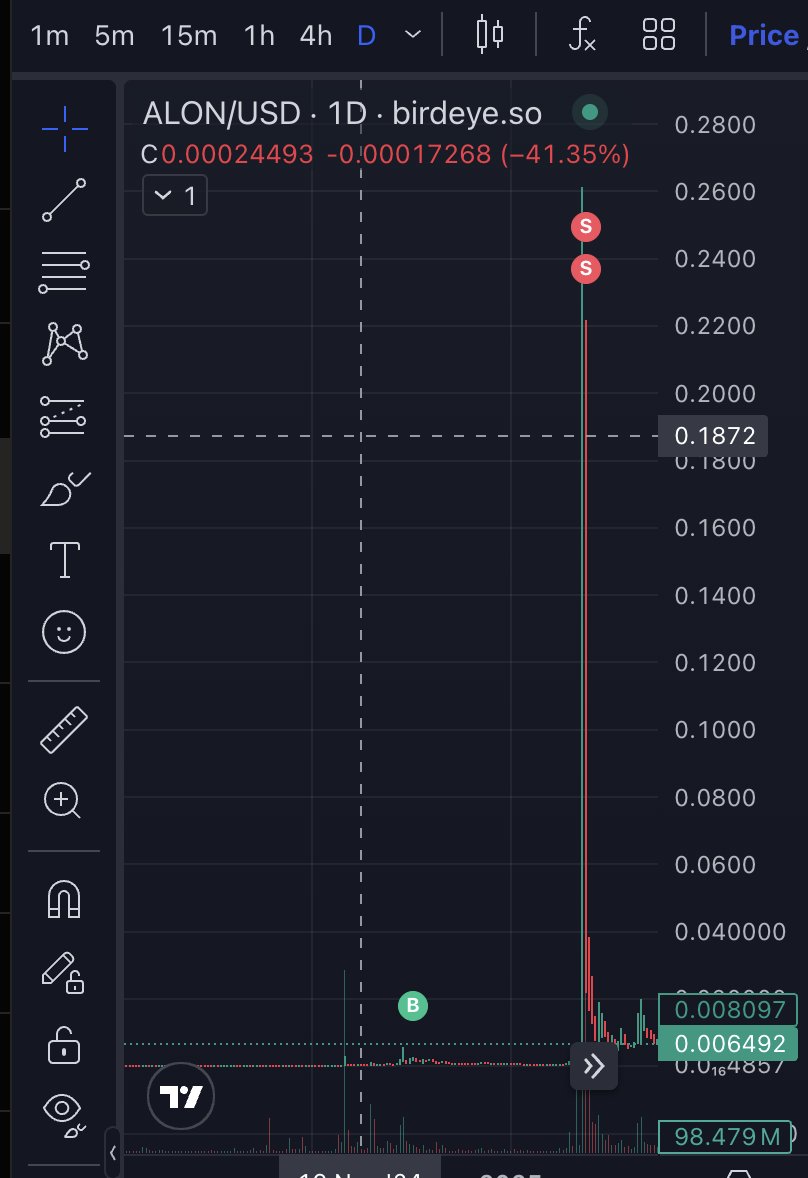This screenshot has width=808, height=1178.
Task: Hide all drawings with eye icon
Action: coord(64,1114)
